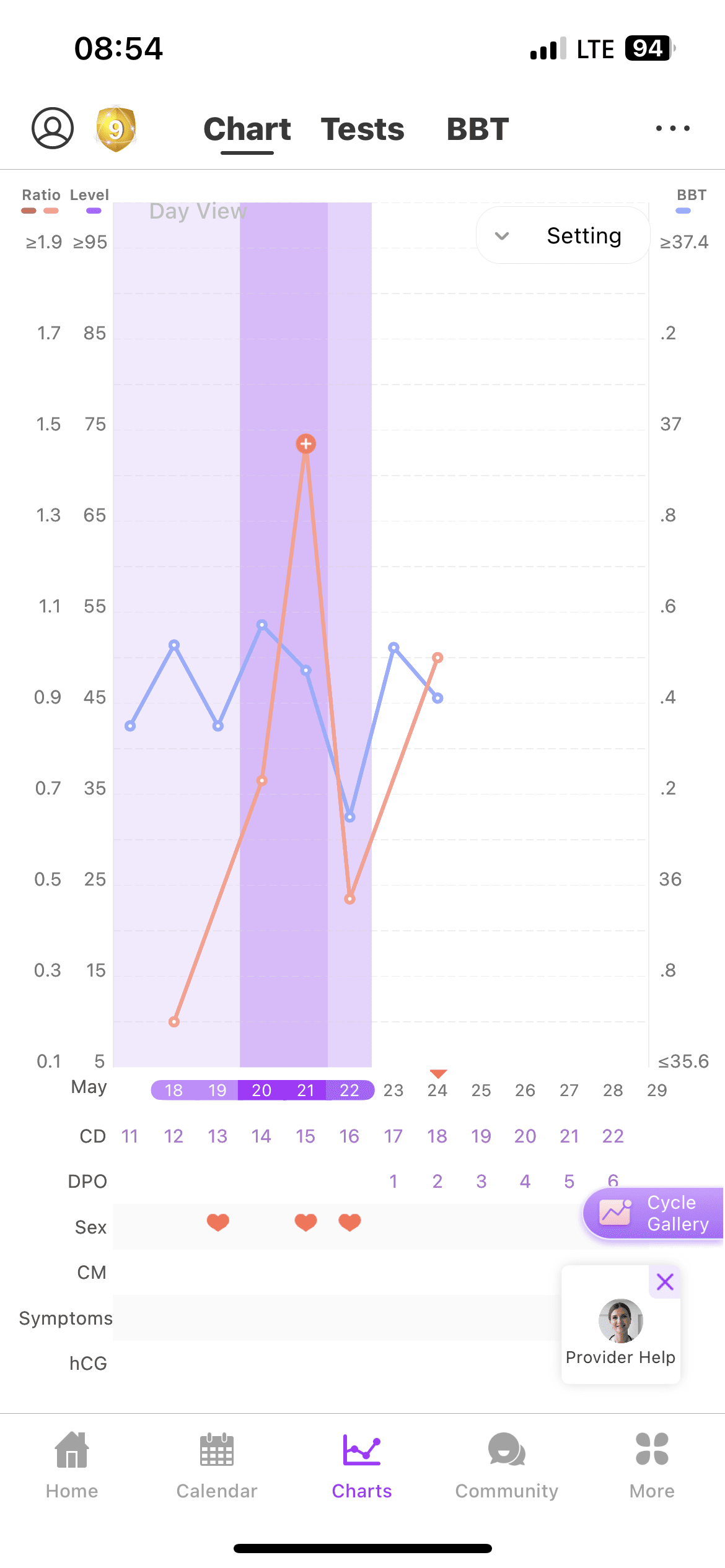Image resolution: width=725 pixels, height=1568 pixels.
Task: Tap the peak marker on May 21
Action: [306, 443]
